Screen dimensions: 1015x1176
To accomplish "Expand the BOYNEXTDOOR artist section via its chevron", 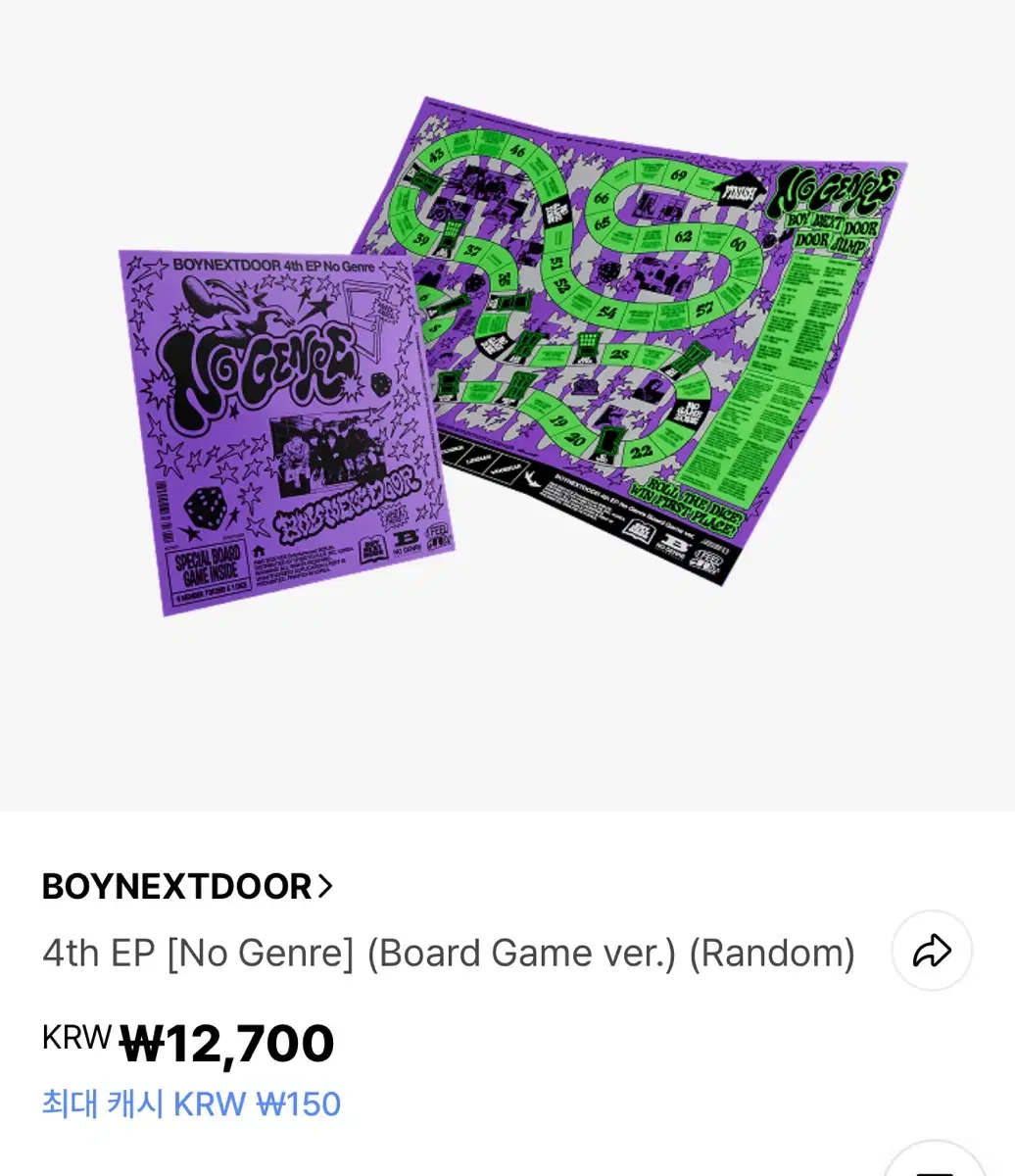I will (323, 885).
